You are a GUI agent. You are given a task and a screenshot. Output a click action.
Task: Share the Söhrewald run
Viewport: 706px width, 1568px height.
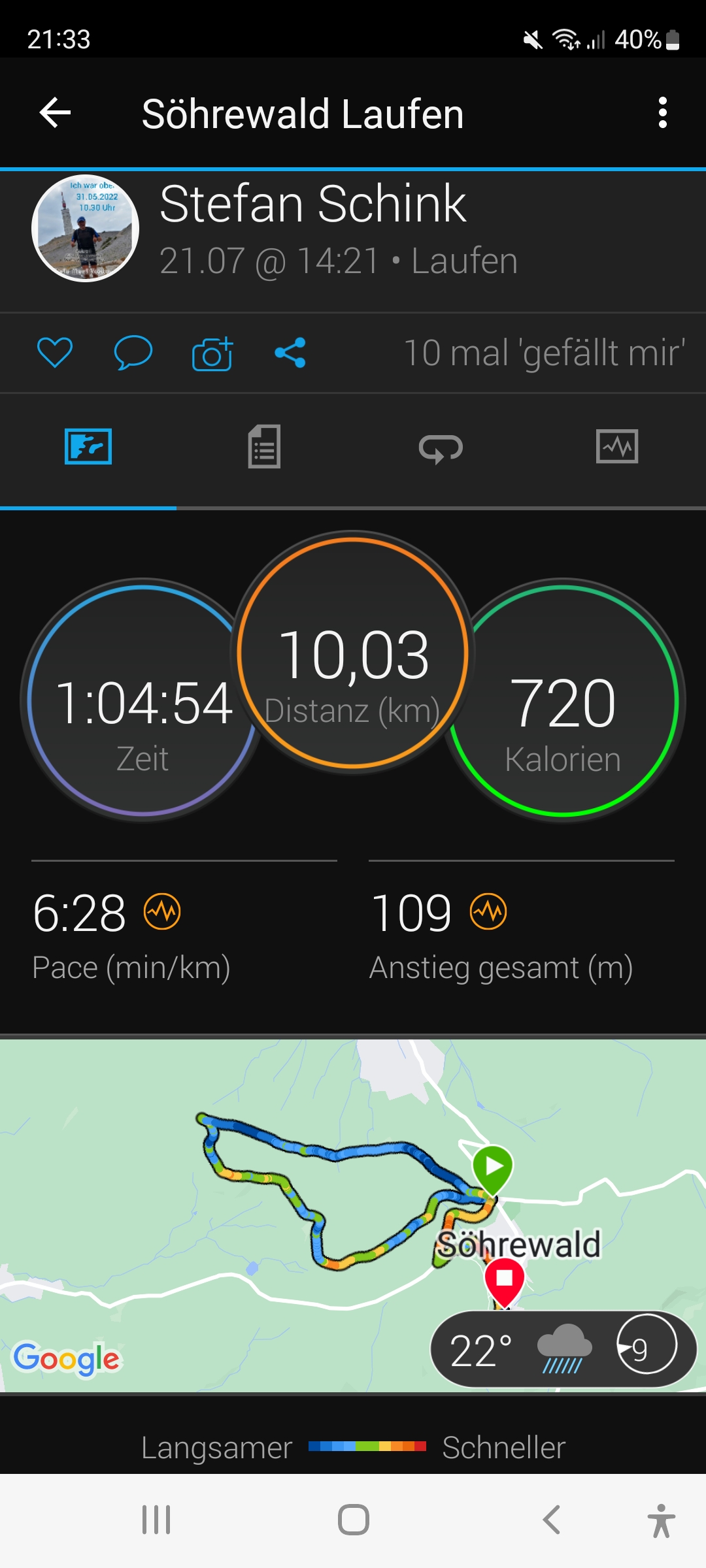pyautogui.click(x=290, y=353)
